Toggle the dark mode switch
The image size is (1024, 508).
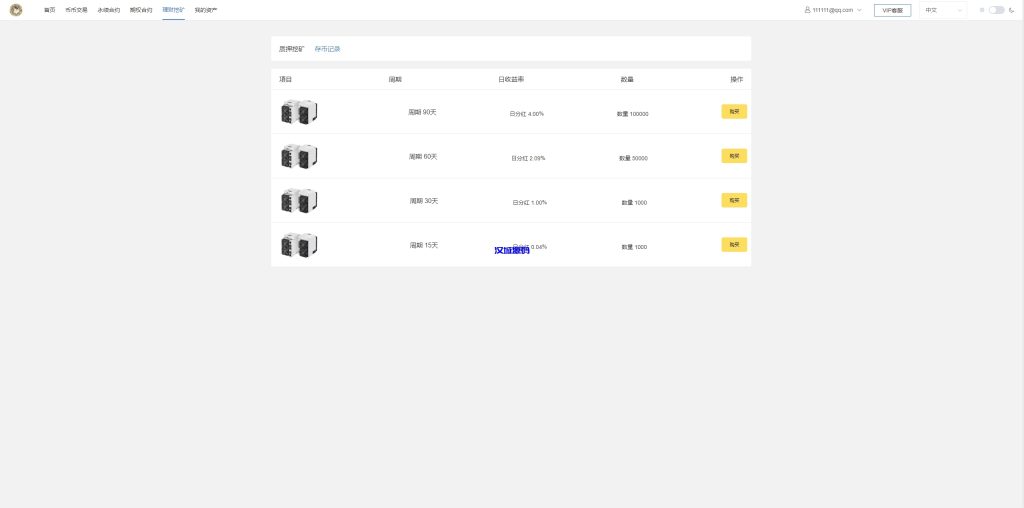coord(996,10)
